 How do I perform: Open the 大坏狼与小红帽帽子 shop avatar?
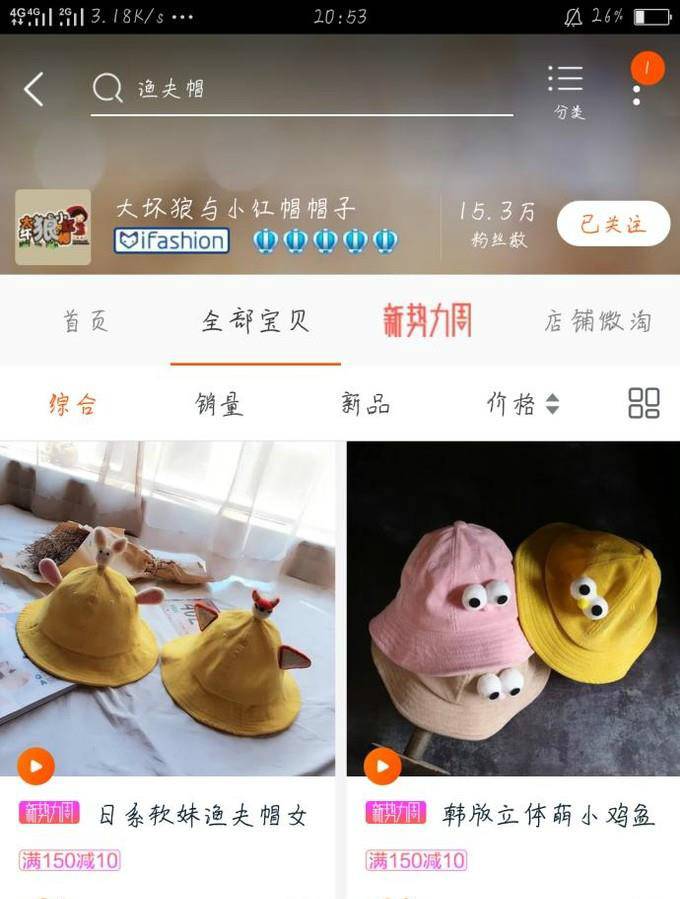pyautogui.click(x=52, y=227)
